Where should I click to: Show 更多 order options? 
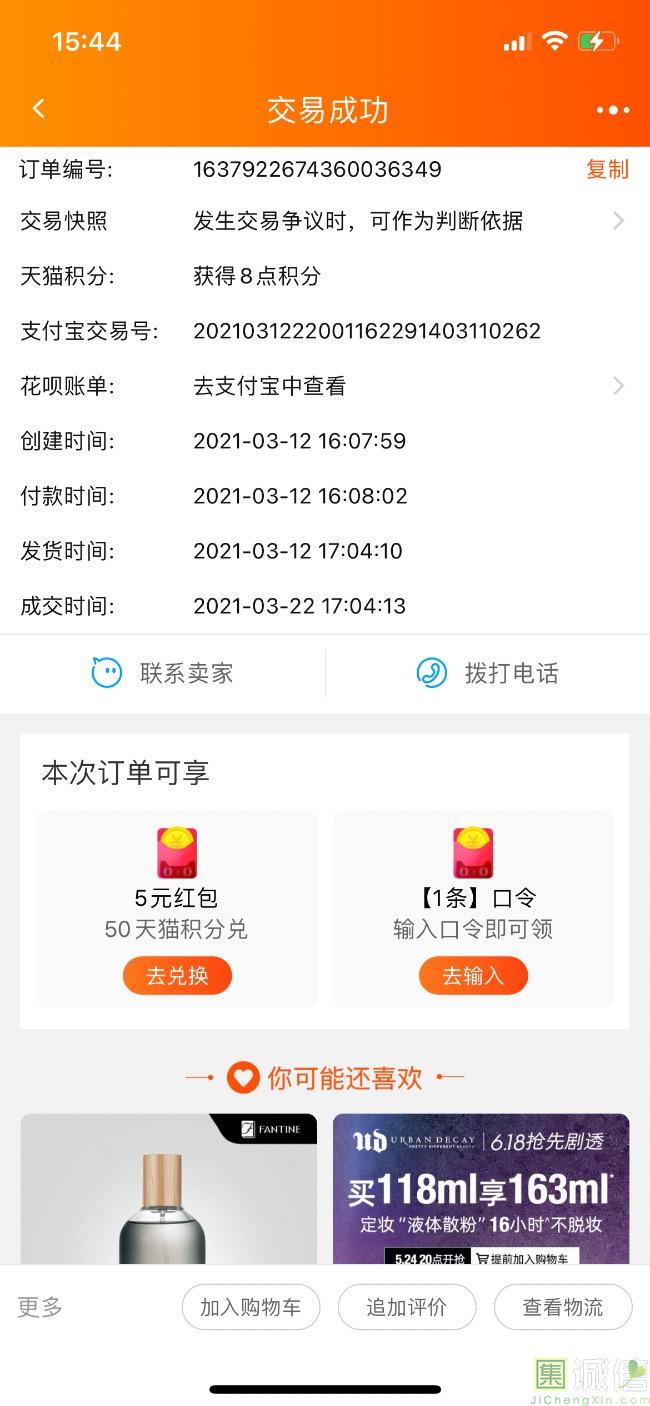(40, 1307)
